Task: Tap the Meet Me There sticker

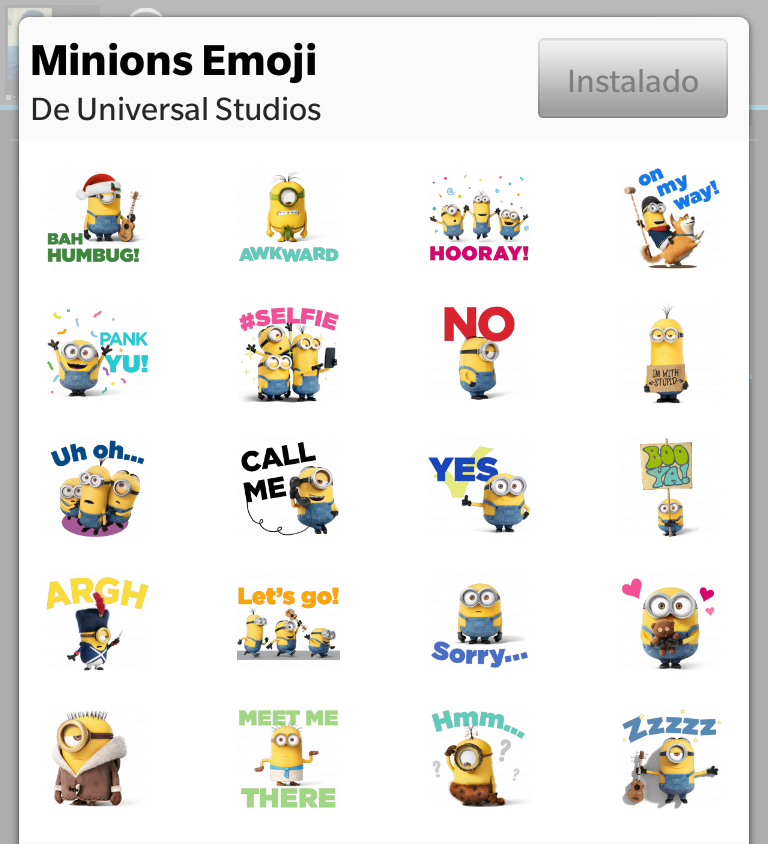Action: [289, 757]
